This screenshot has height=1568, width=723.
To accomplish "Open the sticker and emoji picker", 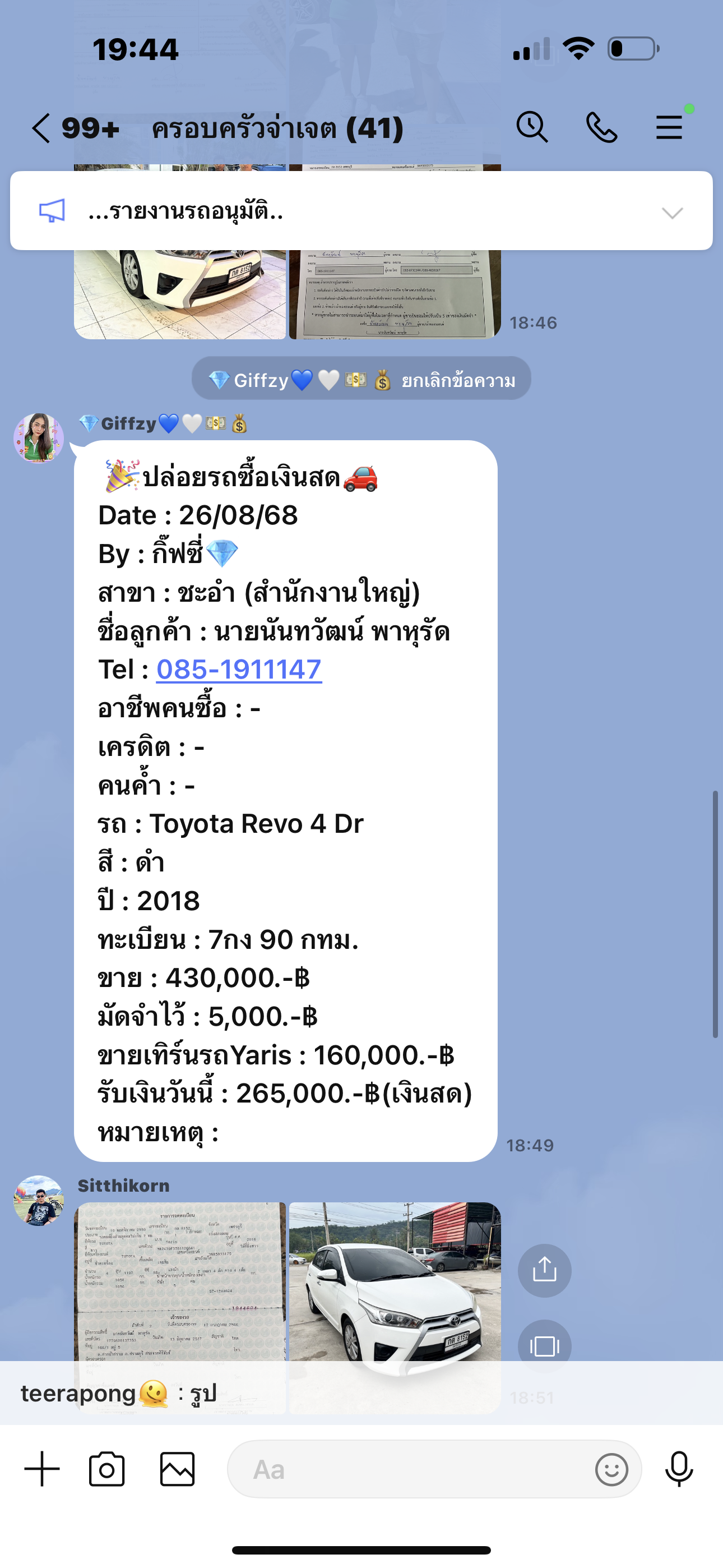I will click(611, 1469).
